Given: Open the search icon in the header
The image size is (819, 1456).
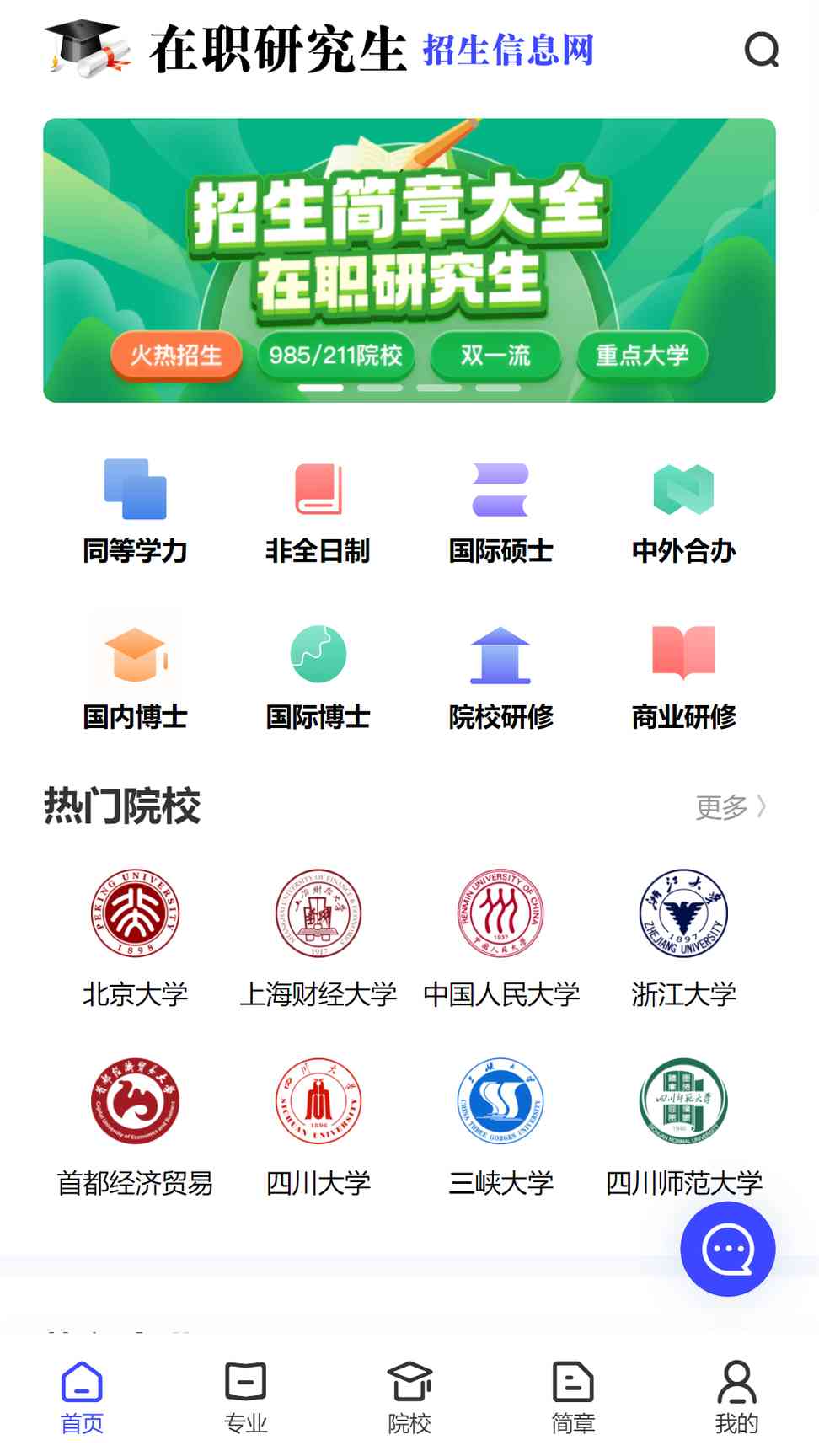Looking at the screenshot, I should point(762,50).
